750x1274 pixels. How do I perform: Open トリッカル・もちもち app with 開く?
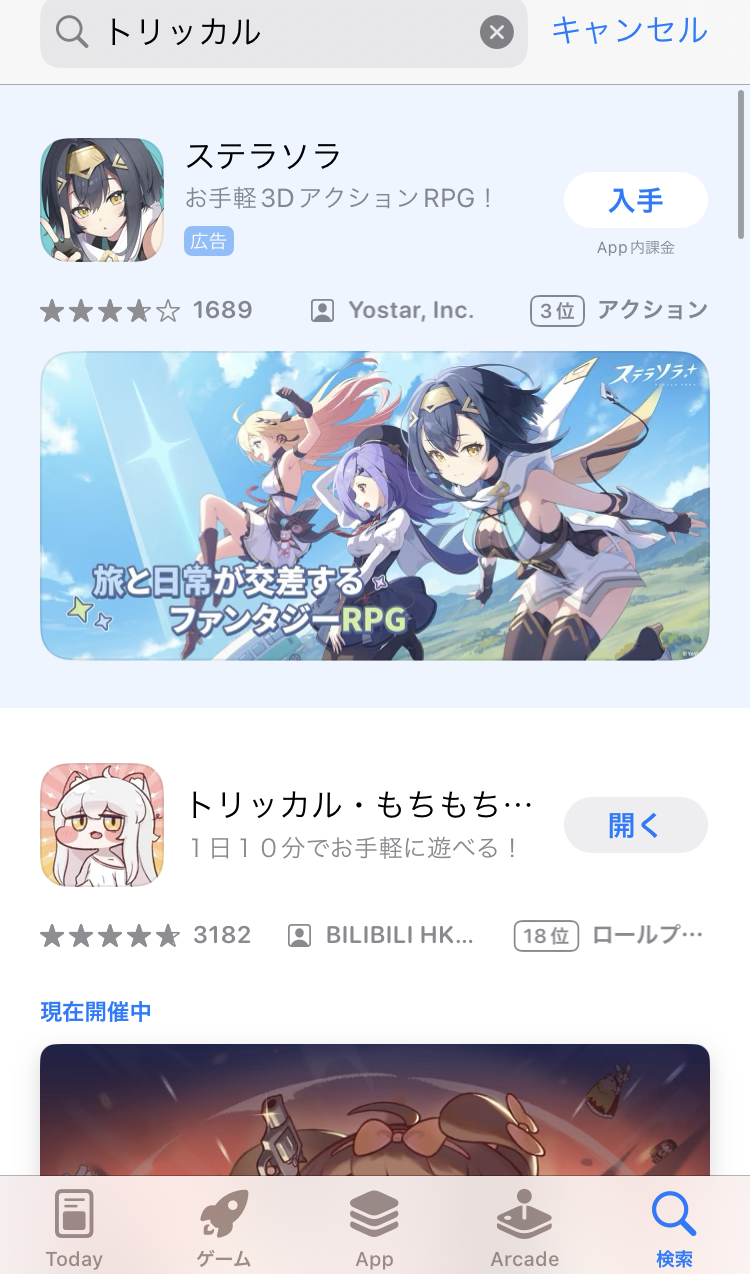click(636, 825)
